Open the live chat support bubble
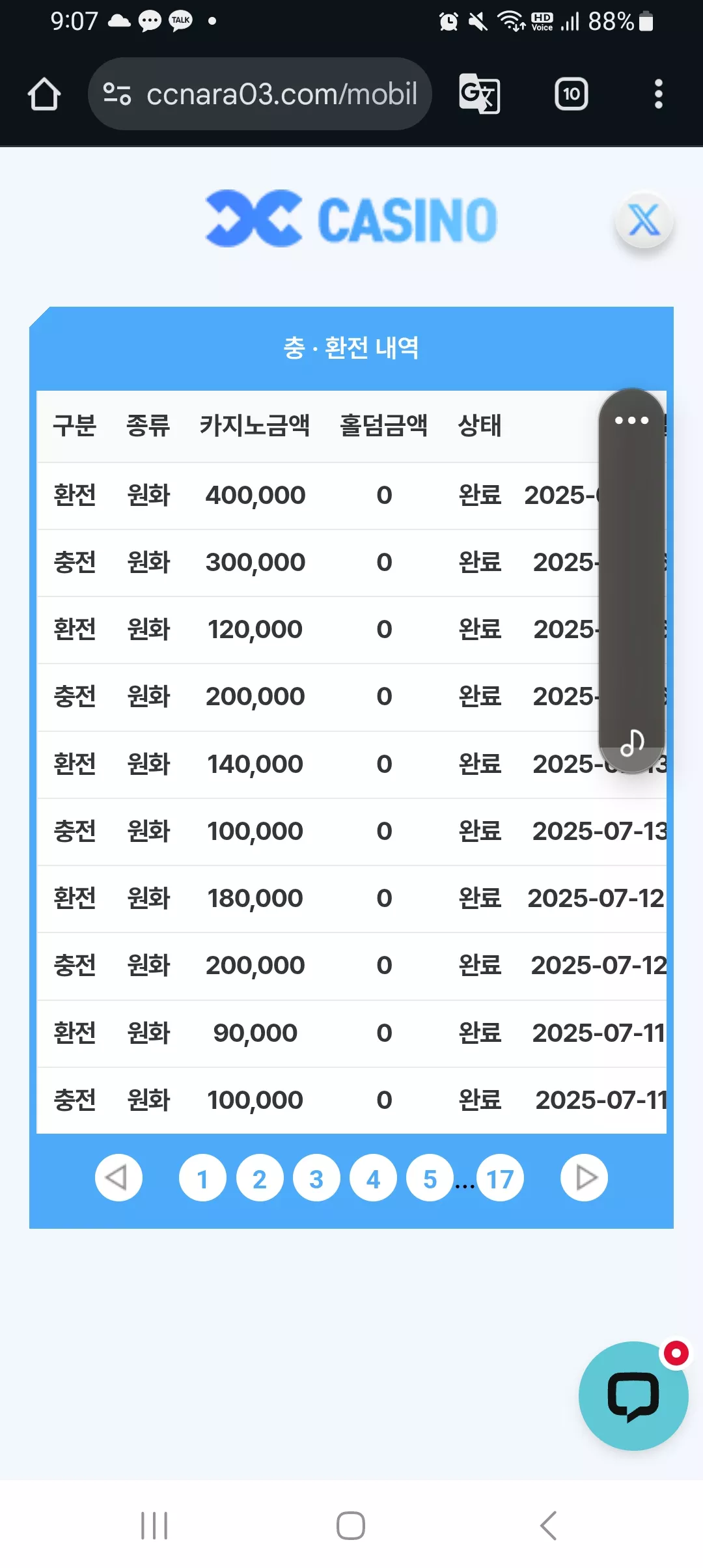Viewport: 703px width, 1568px height. tap(633, 1395)
